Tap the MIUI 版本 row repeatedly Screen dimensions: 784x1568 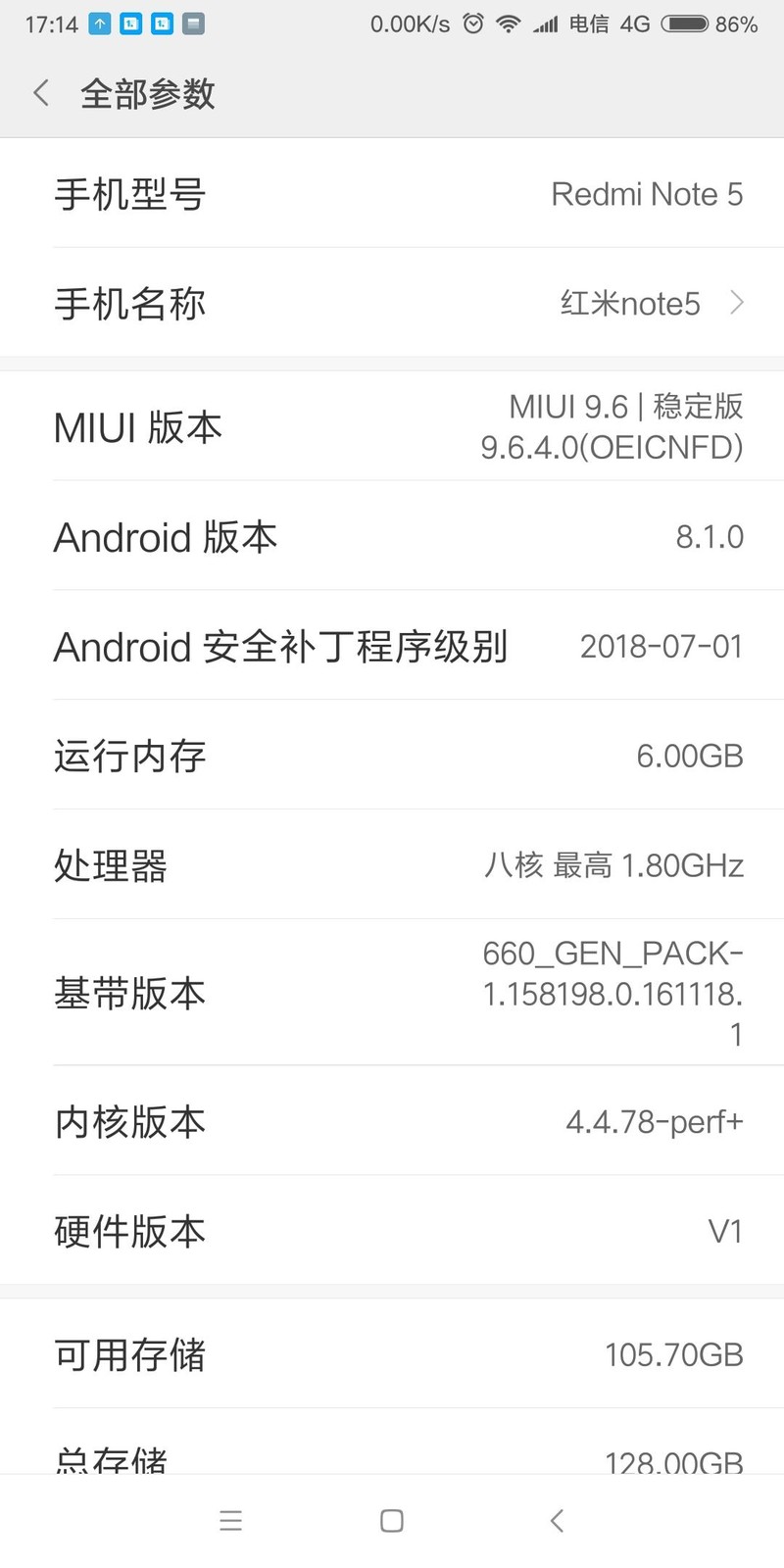pos(392,426)
